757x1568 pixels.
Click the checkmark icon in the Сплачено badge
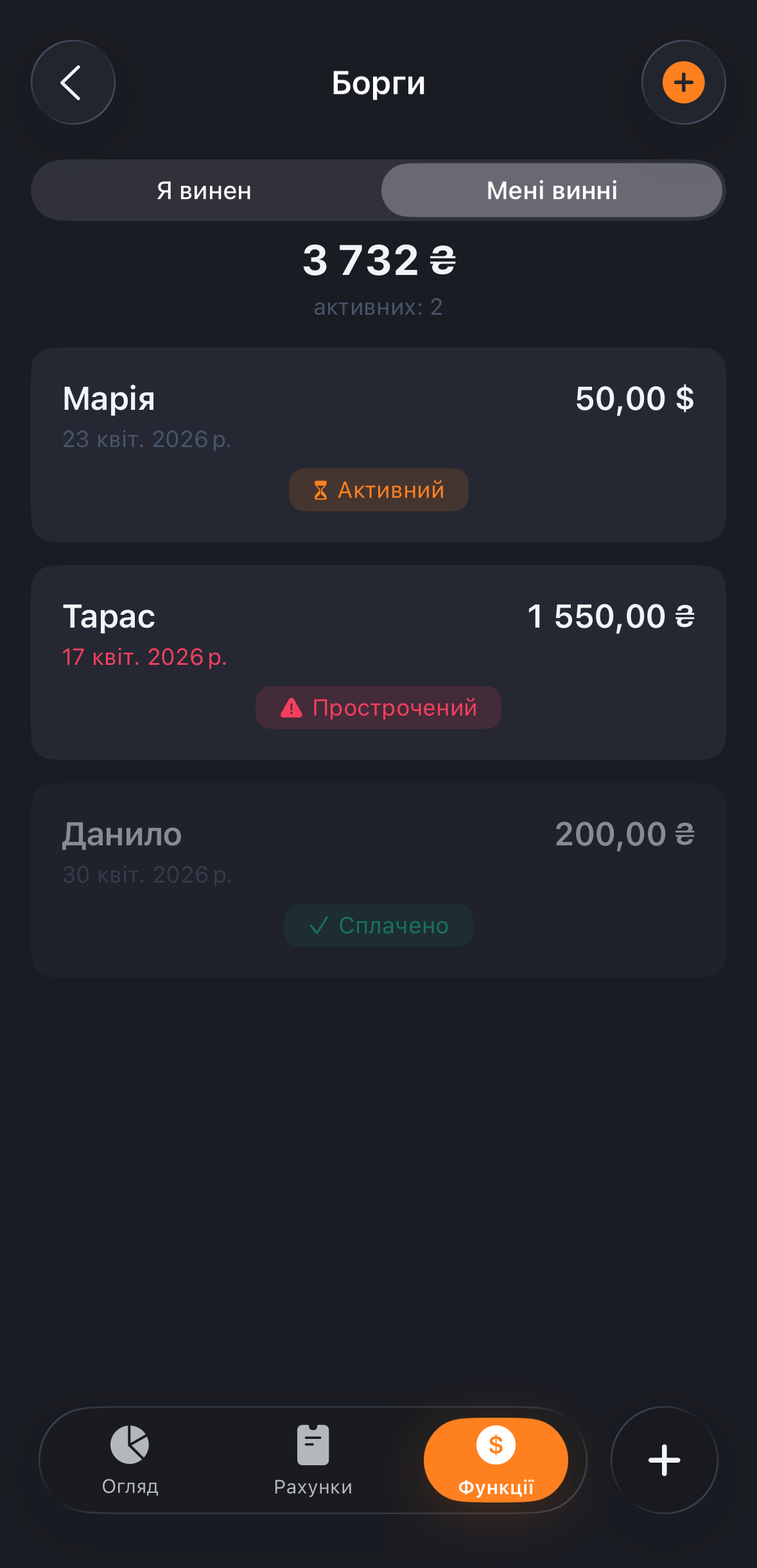pos(319,926)
